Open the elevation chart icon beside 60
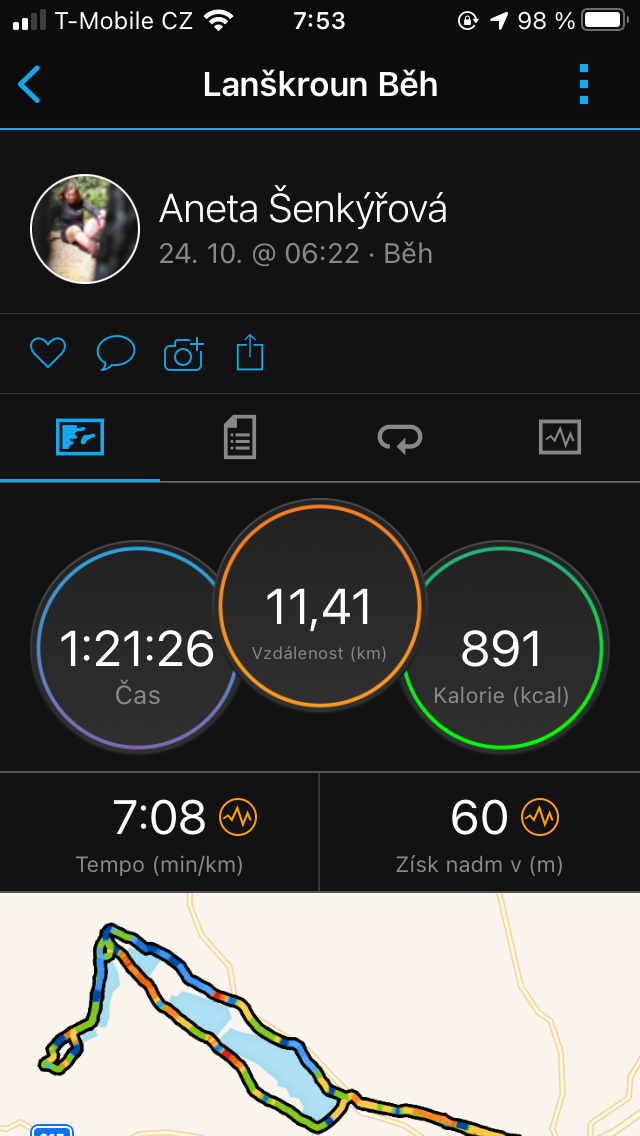 click(540, 818)
